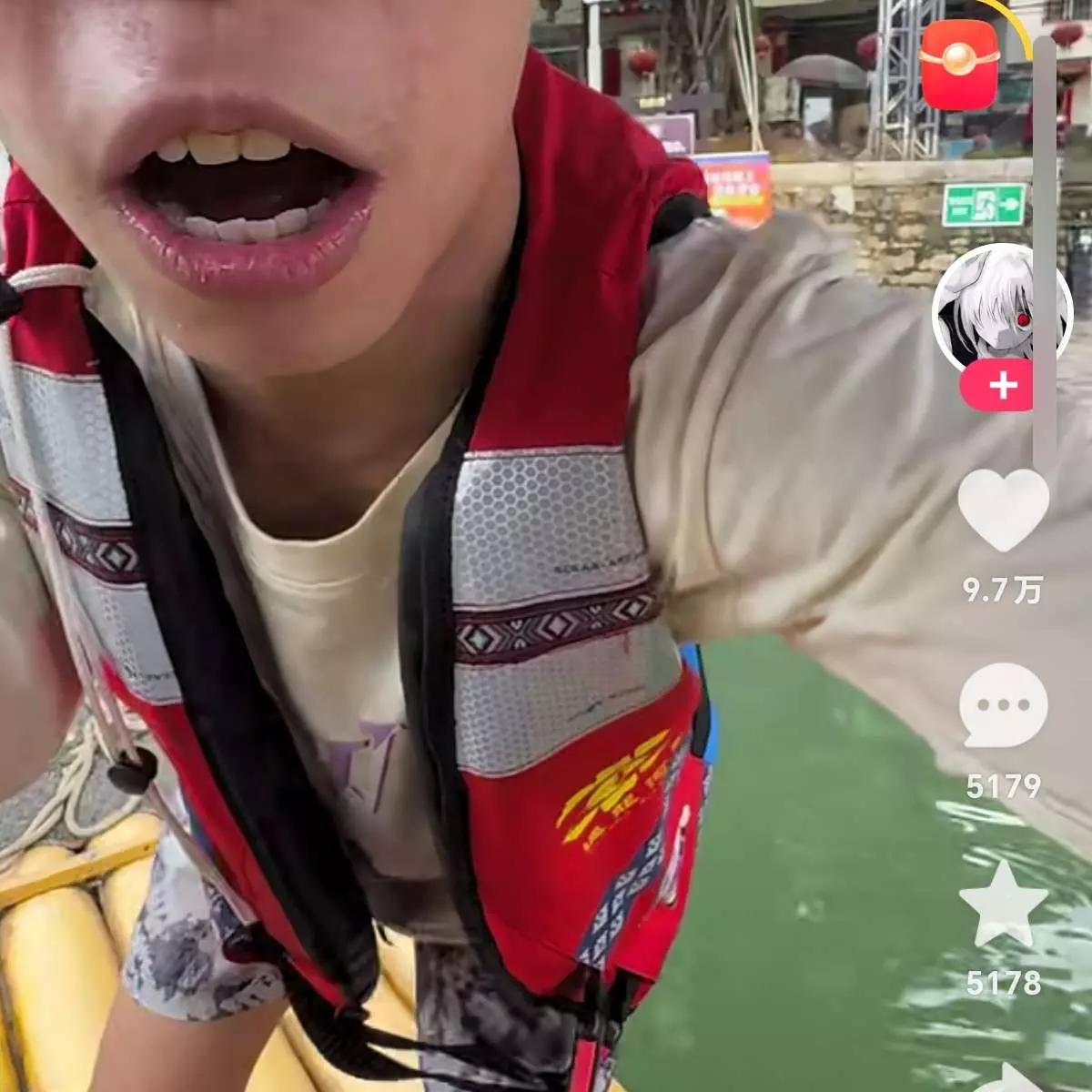Follow the creator with the plus button
Screen dimensions: 1092x1092
[1002, 386]
